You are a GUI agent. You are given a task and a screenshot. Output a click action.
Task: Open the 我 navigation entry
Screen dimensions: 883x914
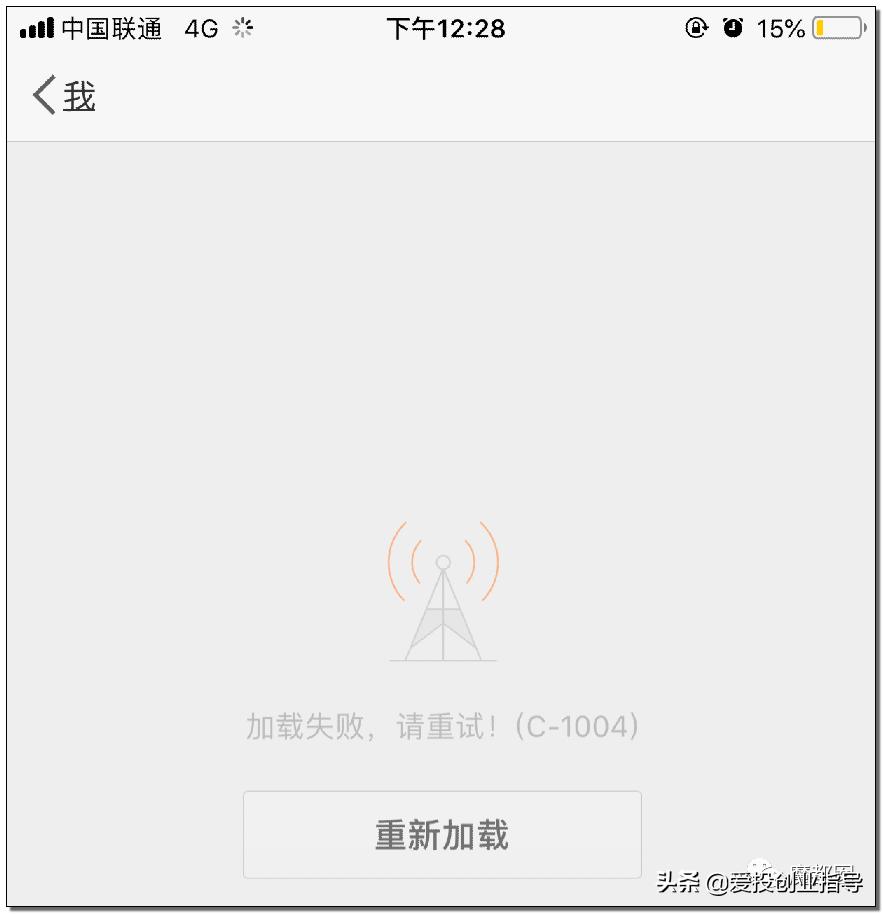[x=78, y=96]
